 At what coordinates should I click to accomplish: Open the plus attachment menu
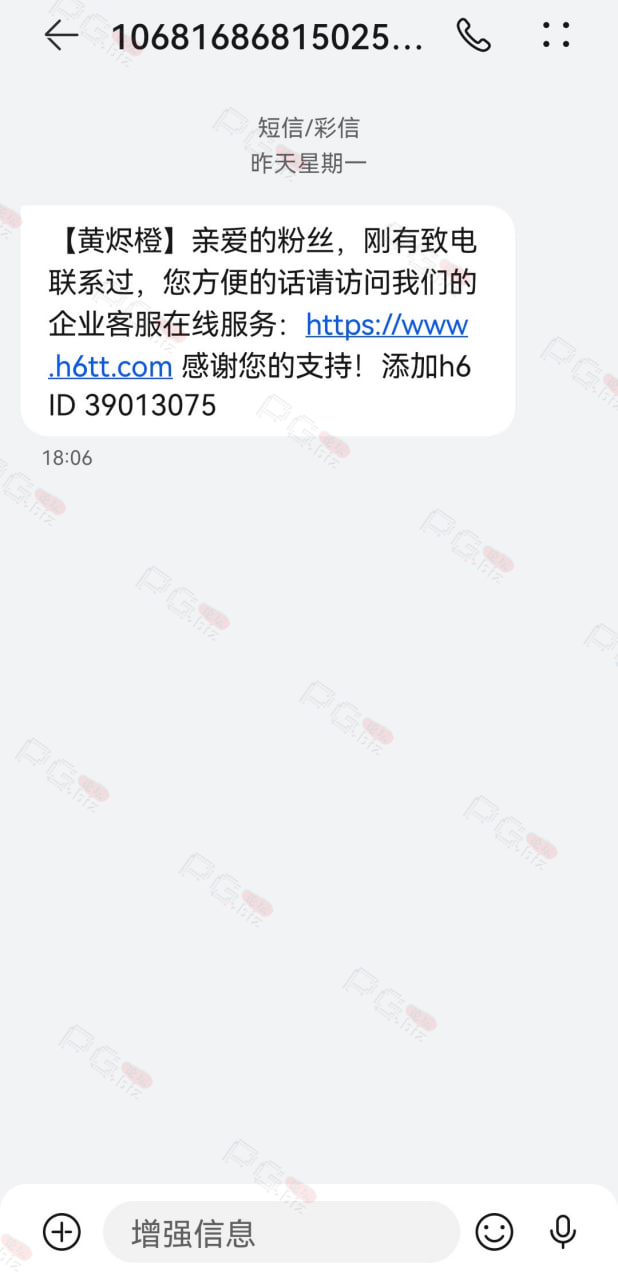point(62,1231)
